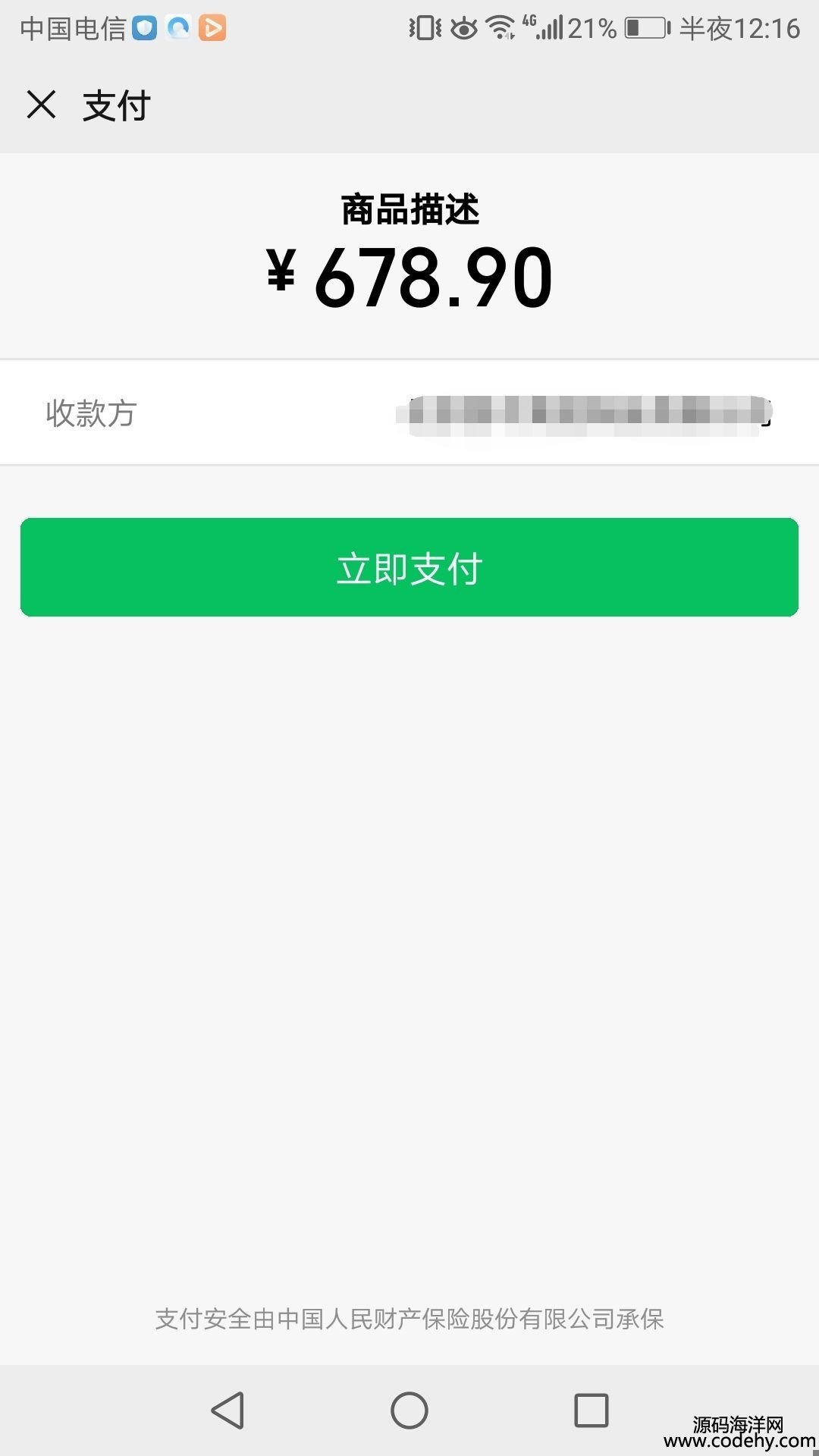Screen dimensions: 819x1456
Task: Open the recent apps view
Action: 591,1410
